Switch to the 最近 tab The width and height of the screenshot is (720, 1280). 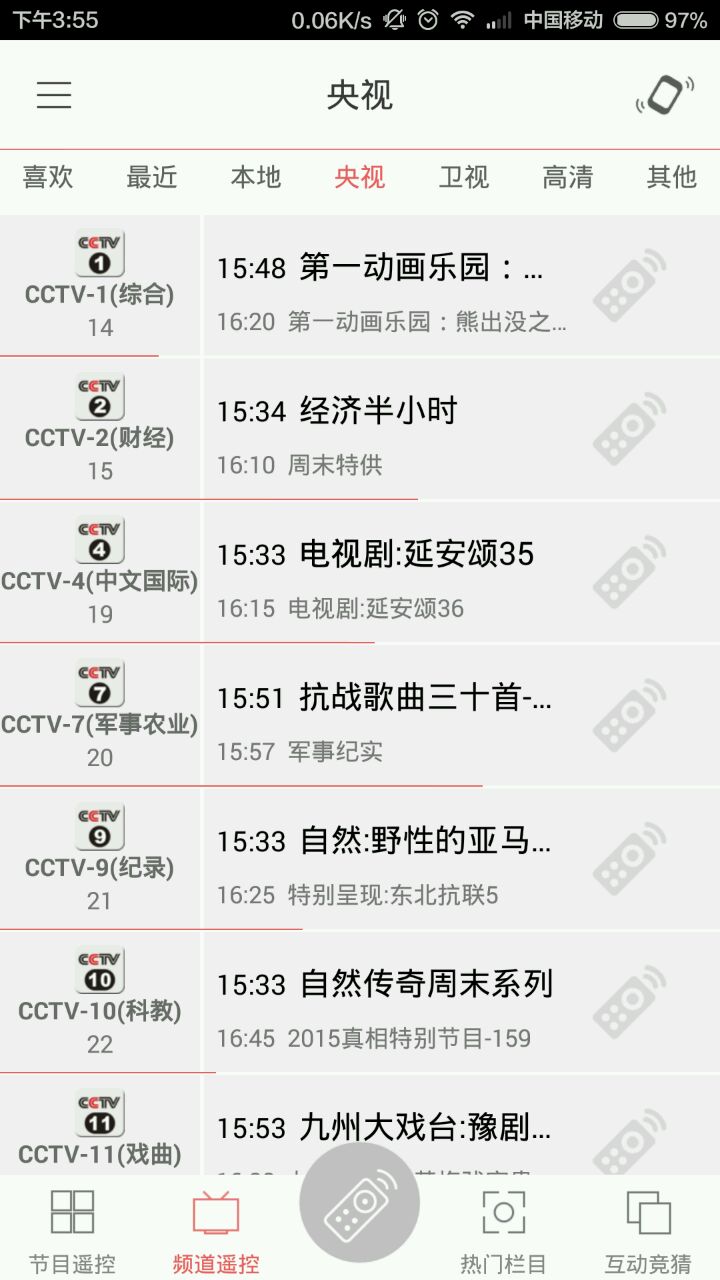[x=152, y=177]
